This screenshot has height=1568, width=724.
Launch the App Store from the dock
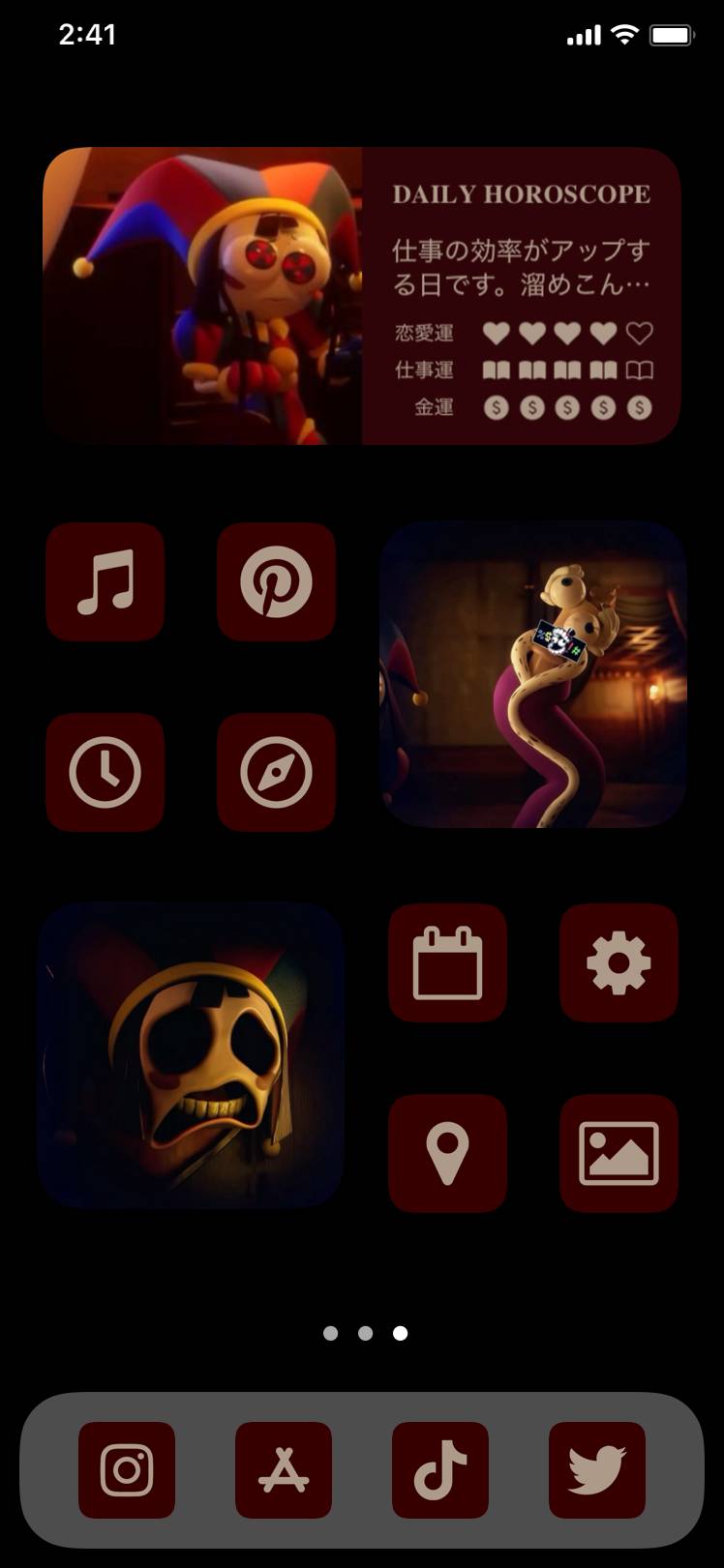tap(284, 1469)
